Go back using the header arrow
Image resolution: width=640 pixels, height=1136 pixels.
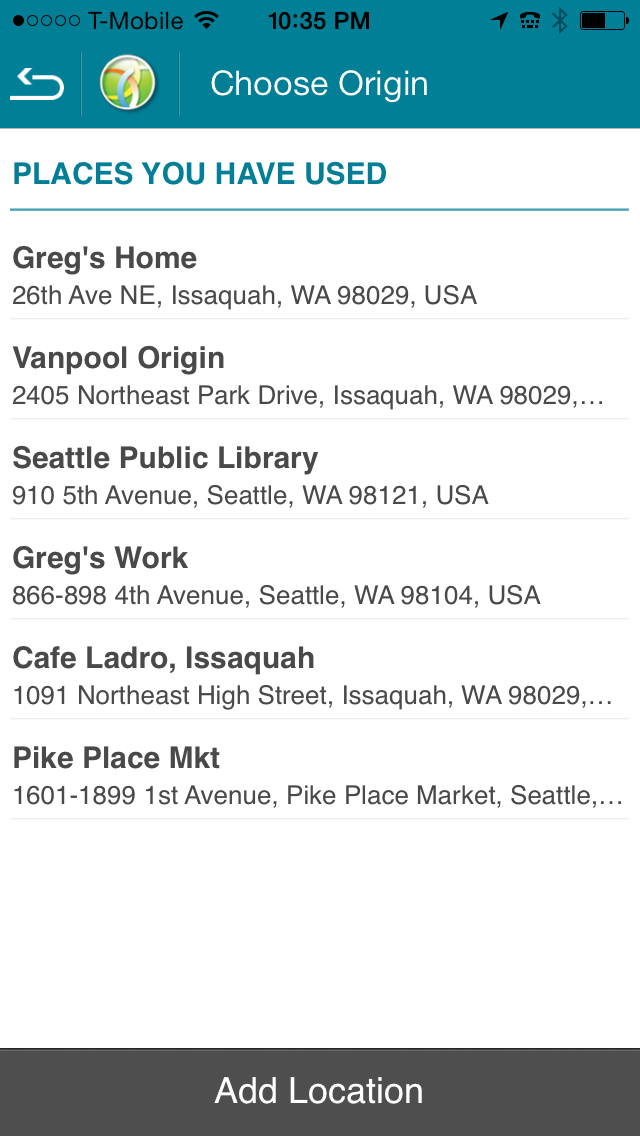(37, 85)
